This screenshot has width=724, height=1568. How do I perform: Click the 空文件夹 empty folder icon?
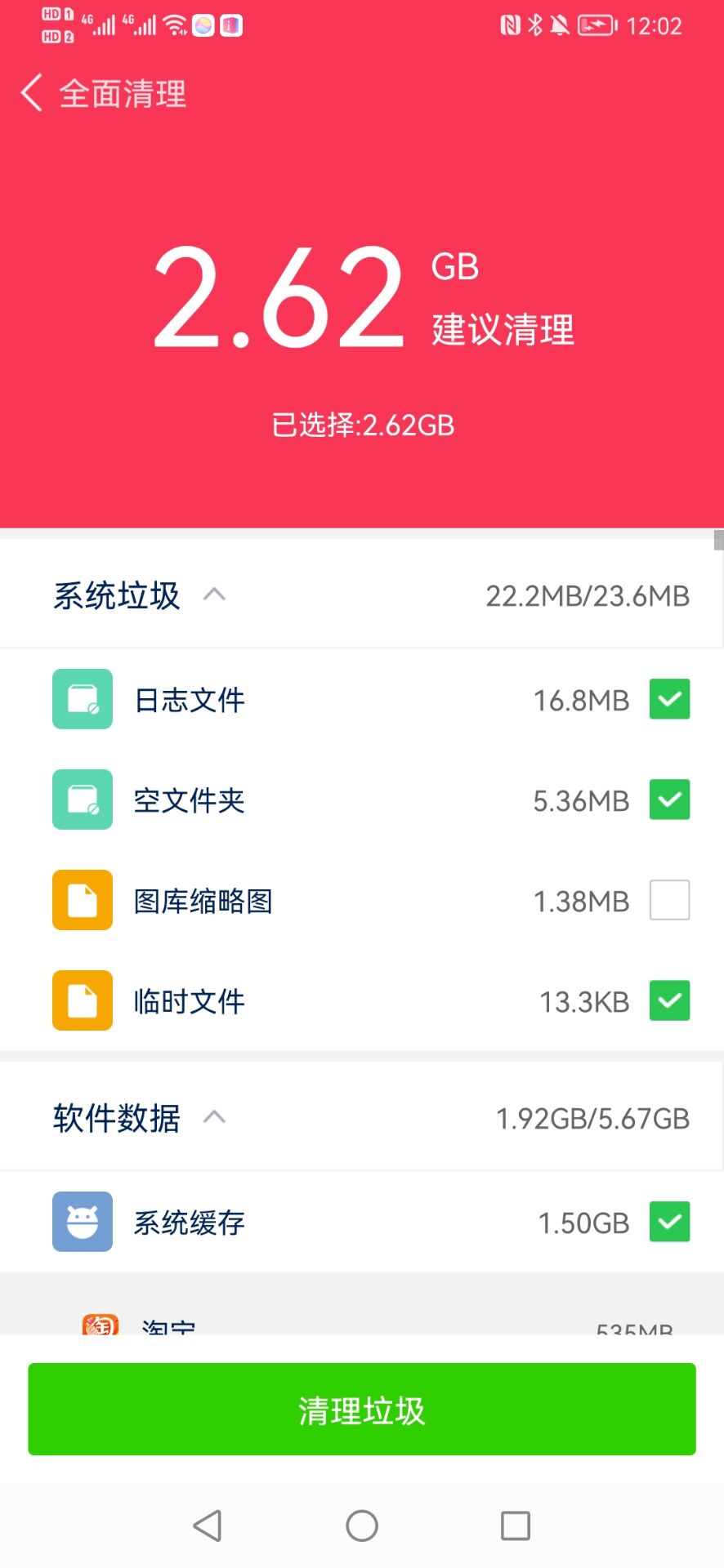click(x=82, y=799)
